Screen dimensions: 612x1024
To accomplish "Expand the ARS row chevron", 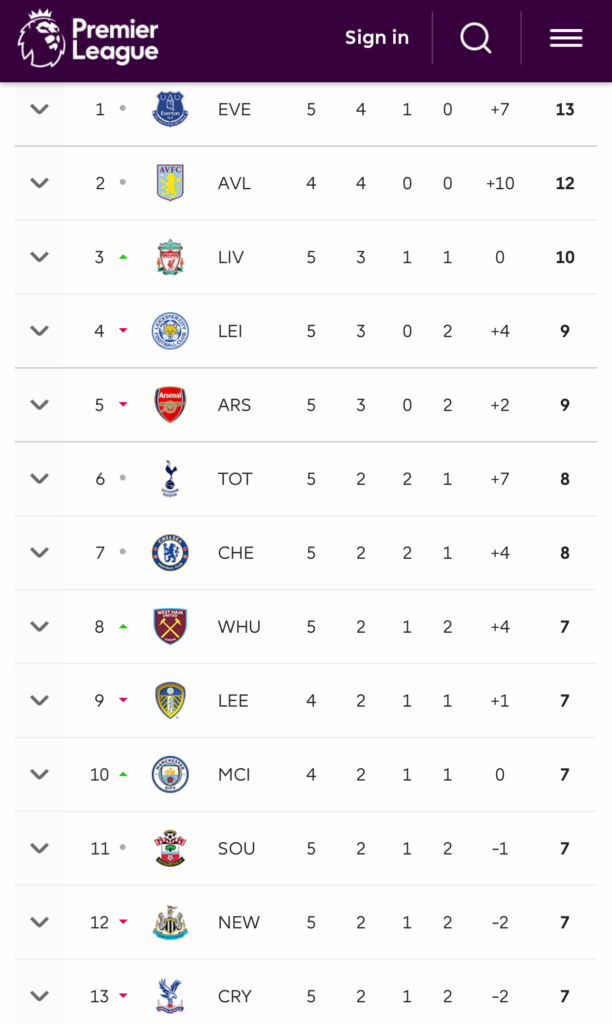I will tap(40, 404).
